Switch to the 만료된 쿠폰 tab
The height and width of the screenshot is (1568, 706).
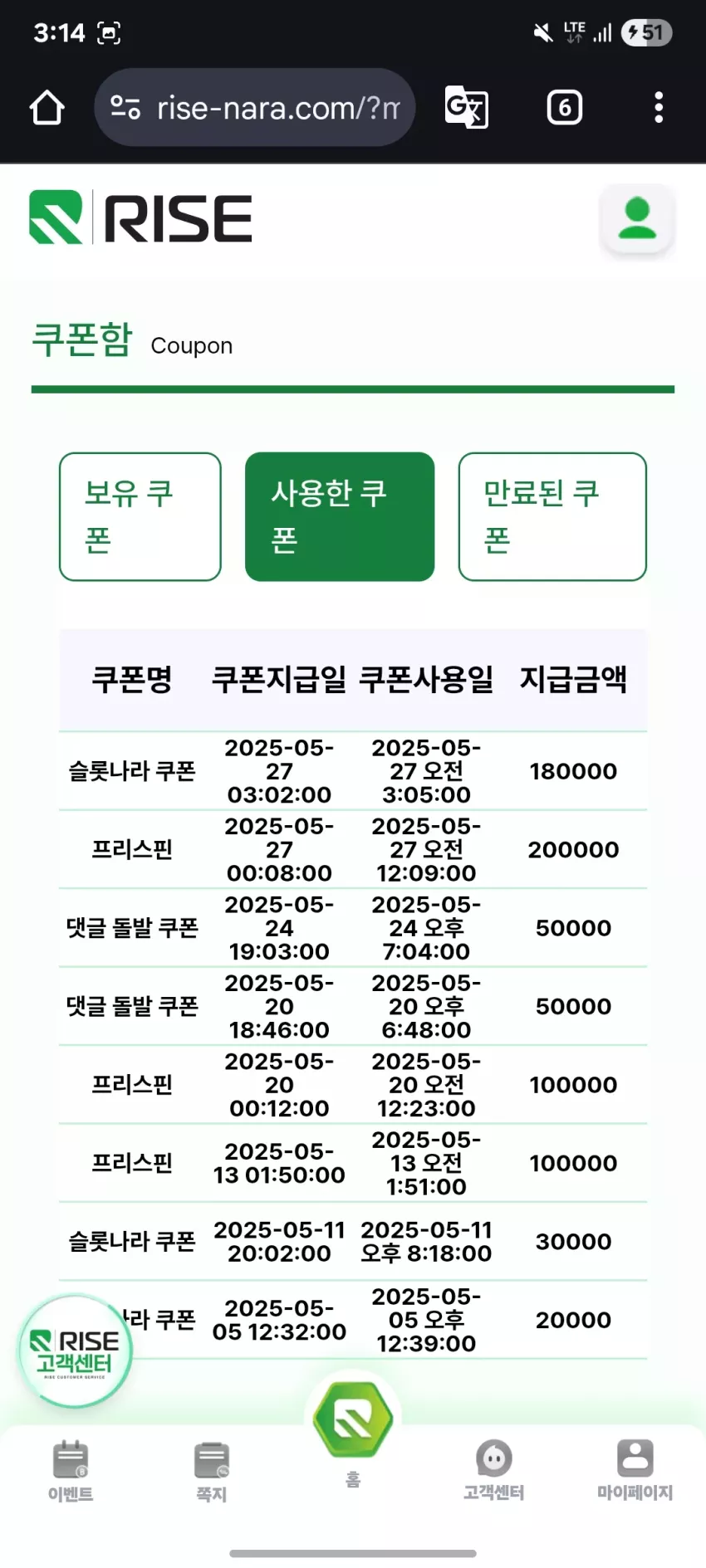[x=552, y=516]
